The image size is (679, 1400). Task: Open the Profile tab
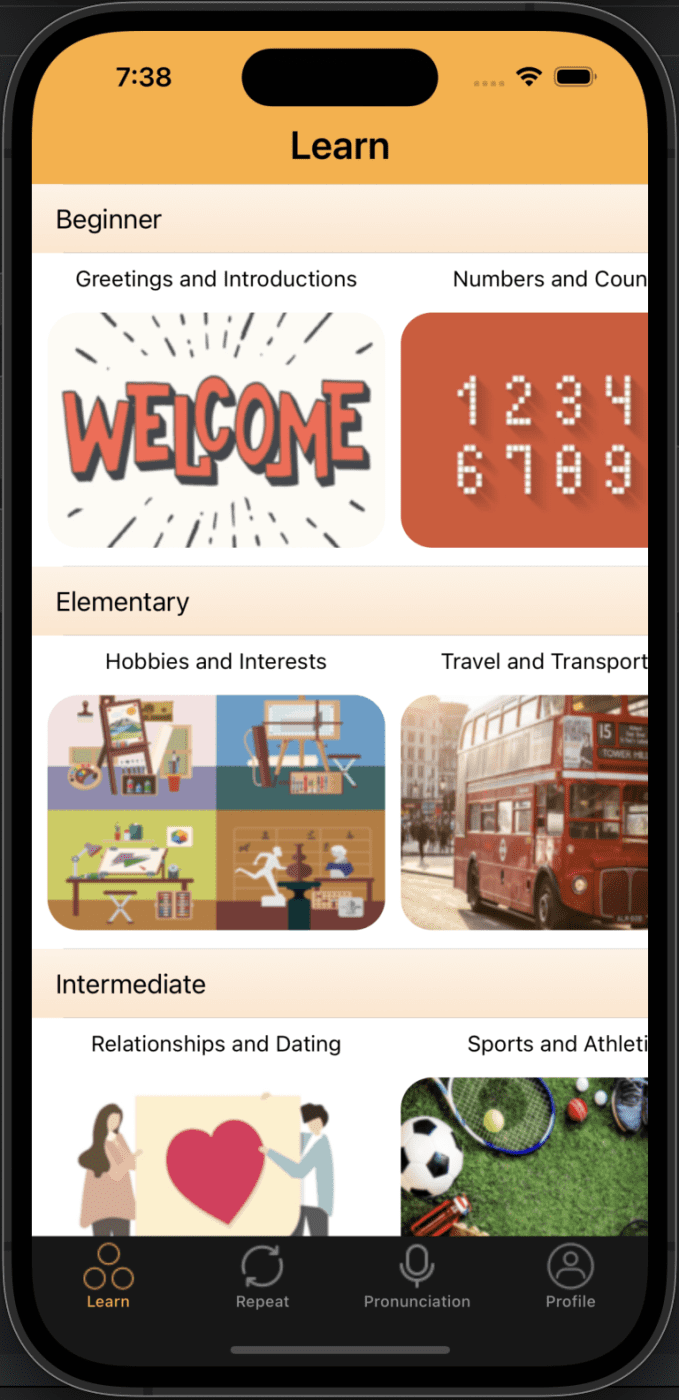click(570, 1276)
